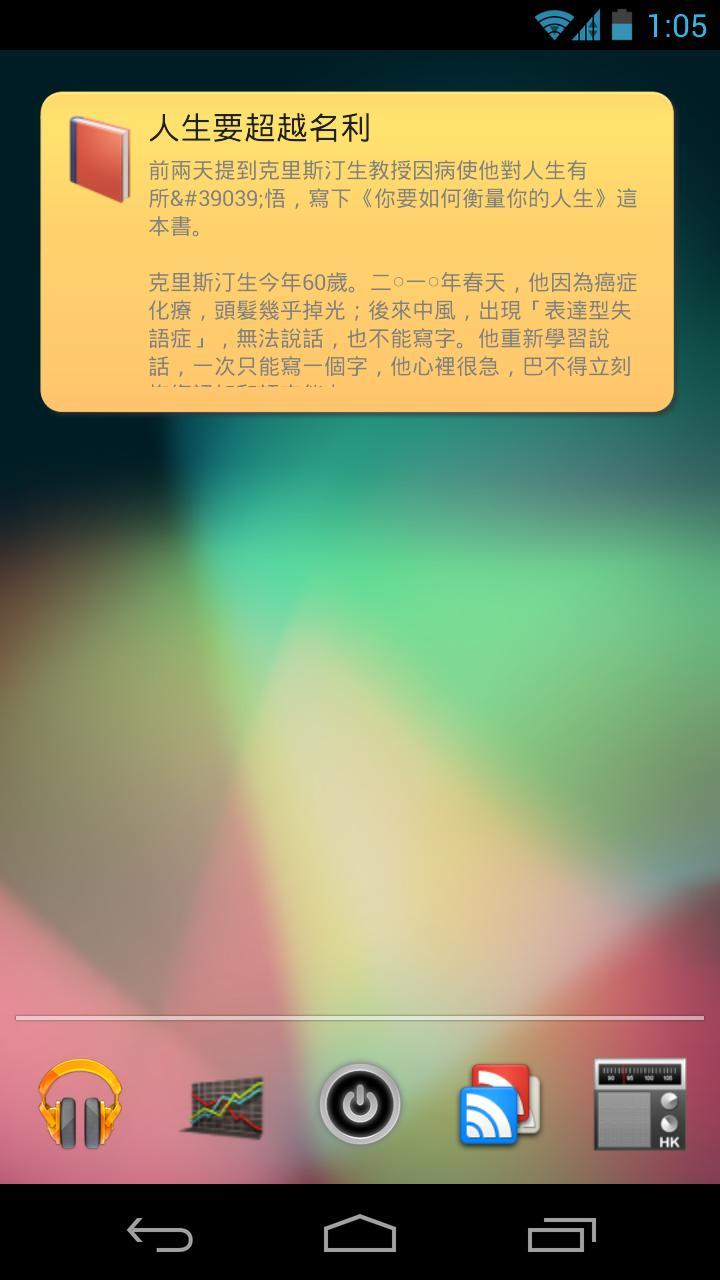Open the 人生要超越名利 article widget

coord(357,252)
